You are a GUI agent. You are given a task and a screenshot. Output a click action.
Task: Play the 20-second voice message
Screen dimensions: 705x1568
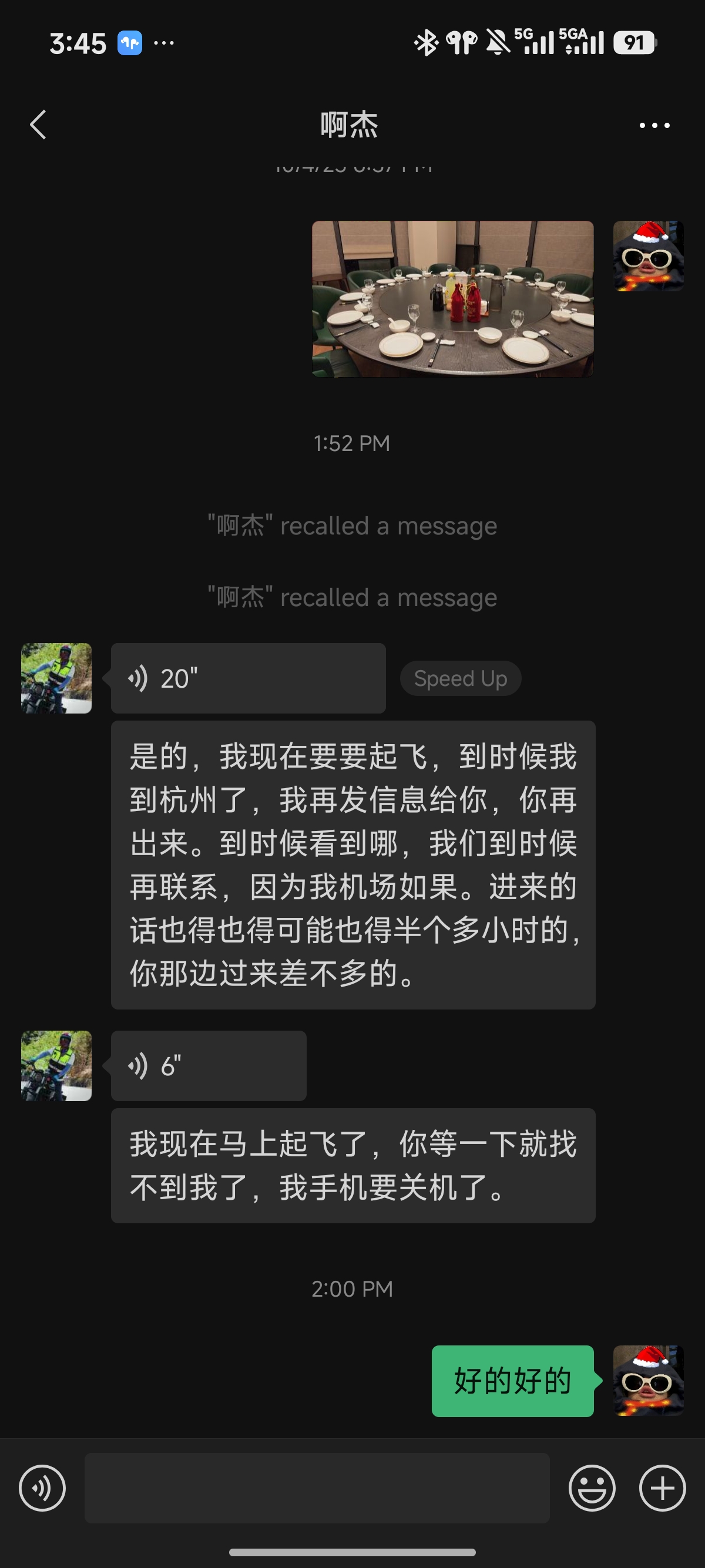tap(248, 678)
